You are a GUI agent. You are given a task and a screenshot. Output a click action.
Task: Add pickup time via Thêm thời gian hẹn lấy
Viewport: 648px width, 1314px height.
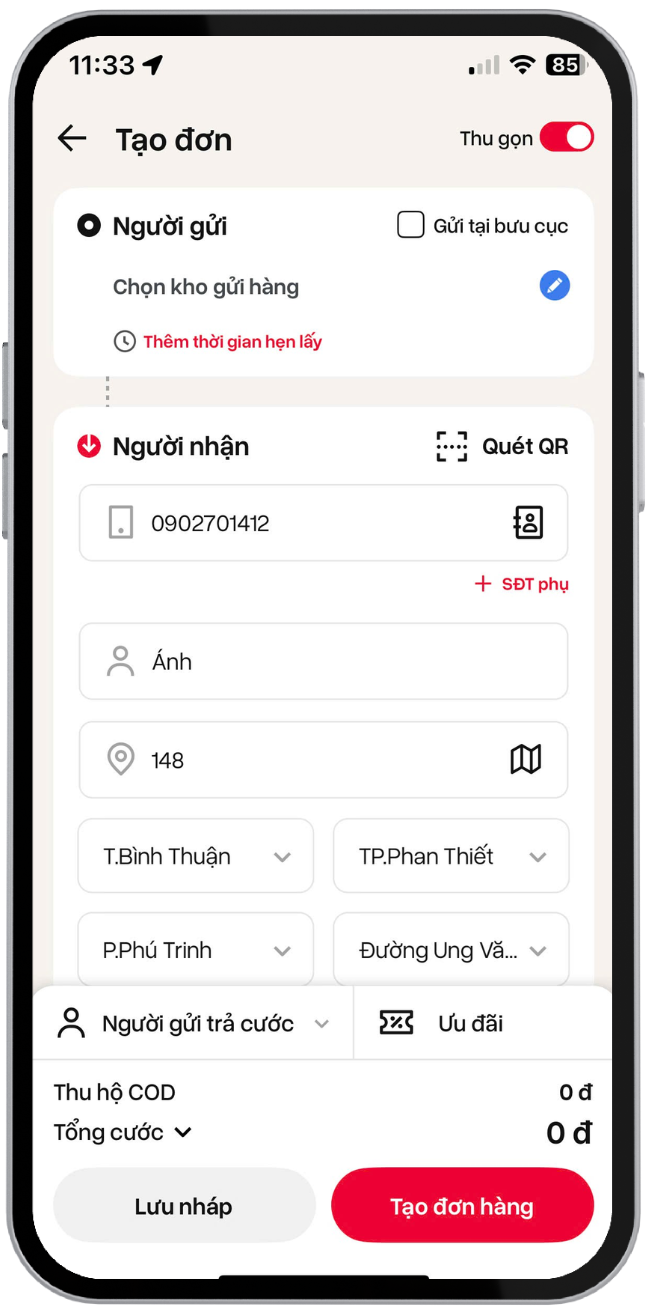point(232,342)
